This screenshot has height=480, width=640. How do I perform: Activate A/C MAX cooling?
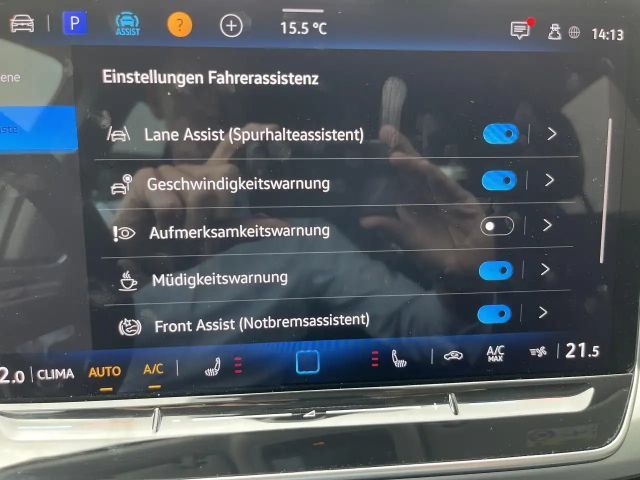[x=495, y=353]
